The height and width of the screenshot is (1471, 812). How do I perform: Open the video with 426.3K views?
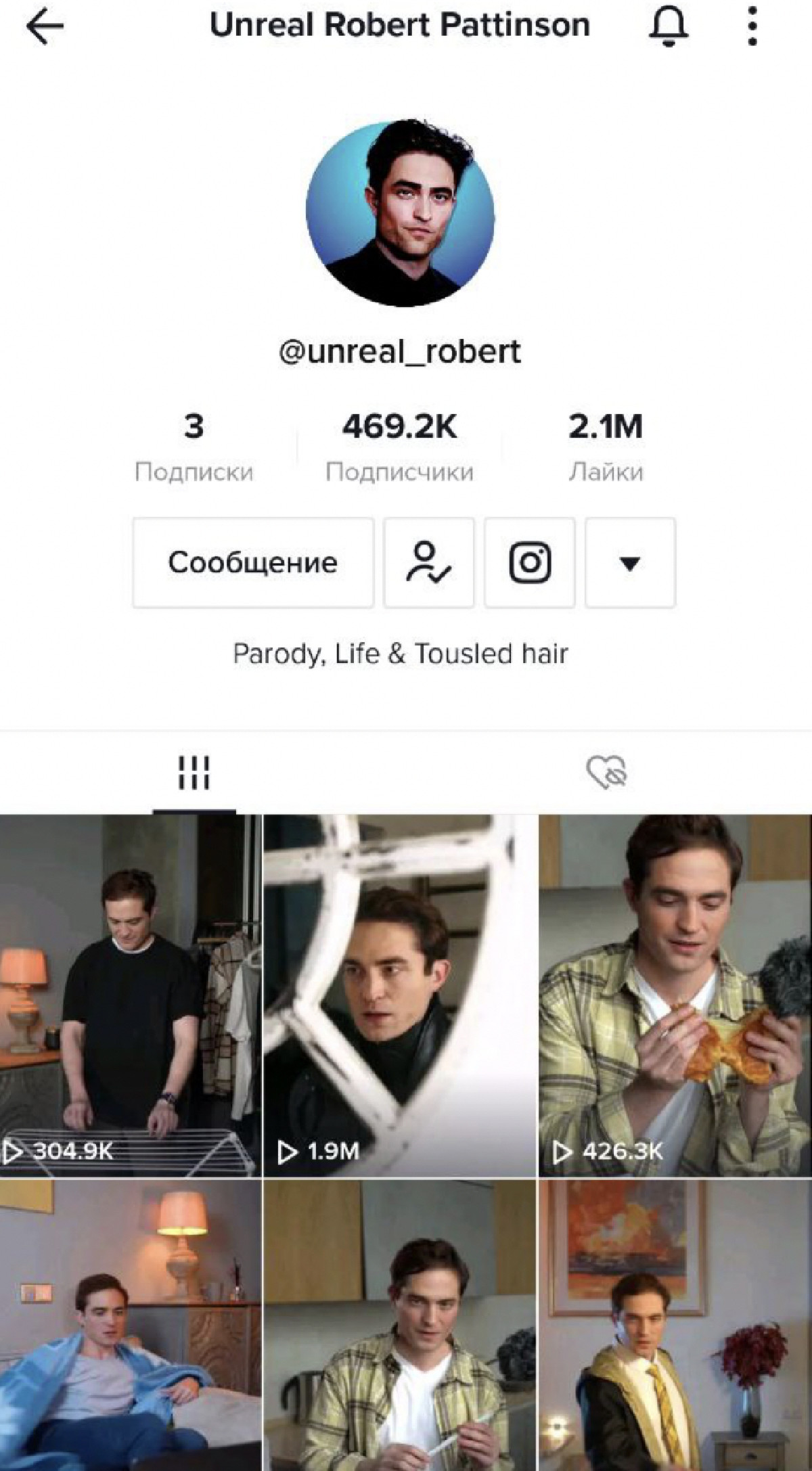675,995
